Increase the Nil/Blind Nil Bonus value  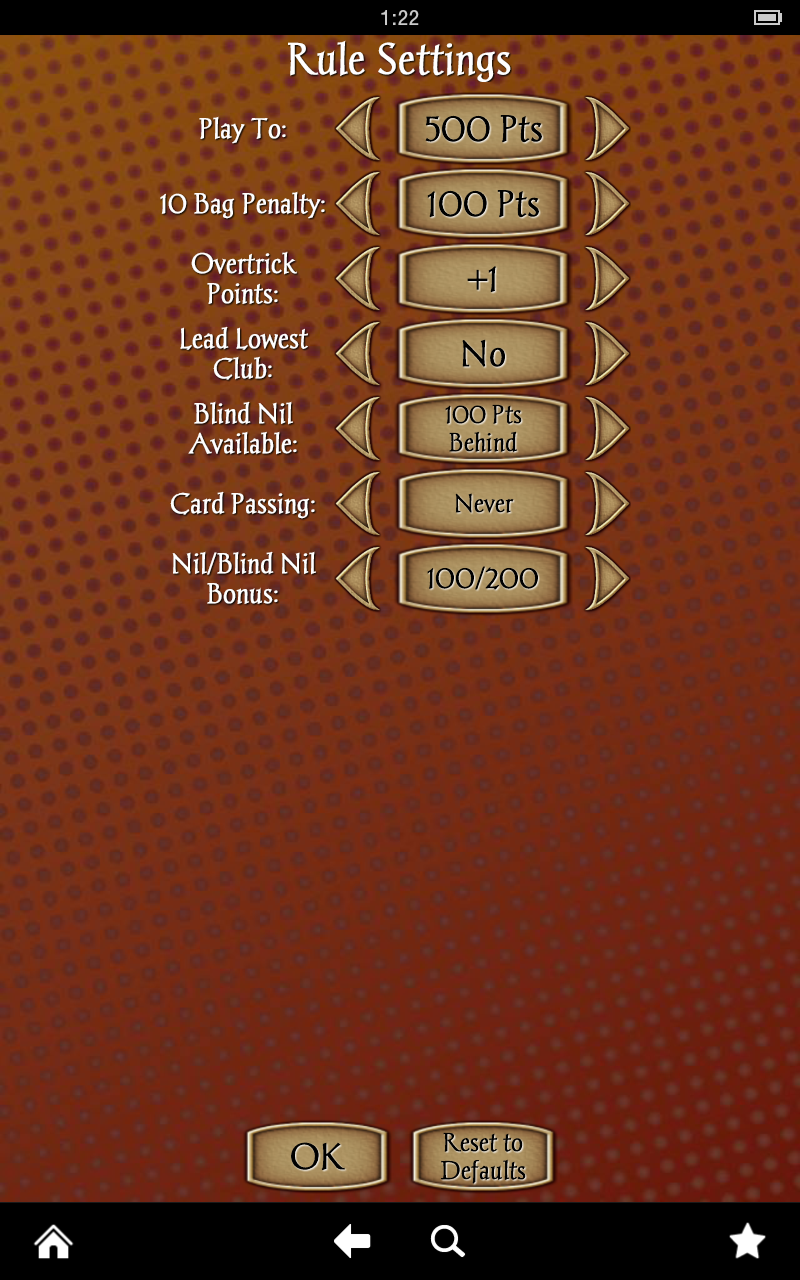[x=607, y=578]
